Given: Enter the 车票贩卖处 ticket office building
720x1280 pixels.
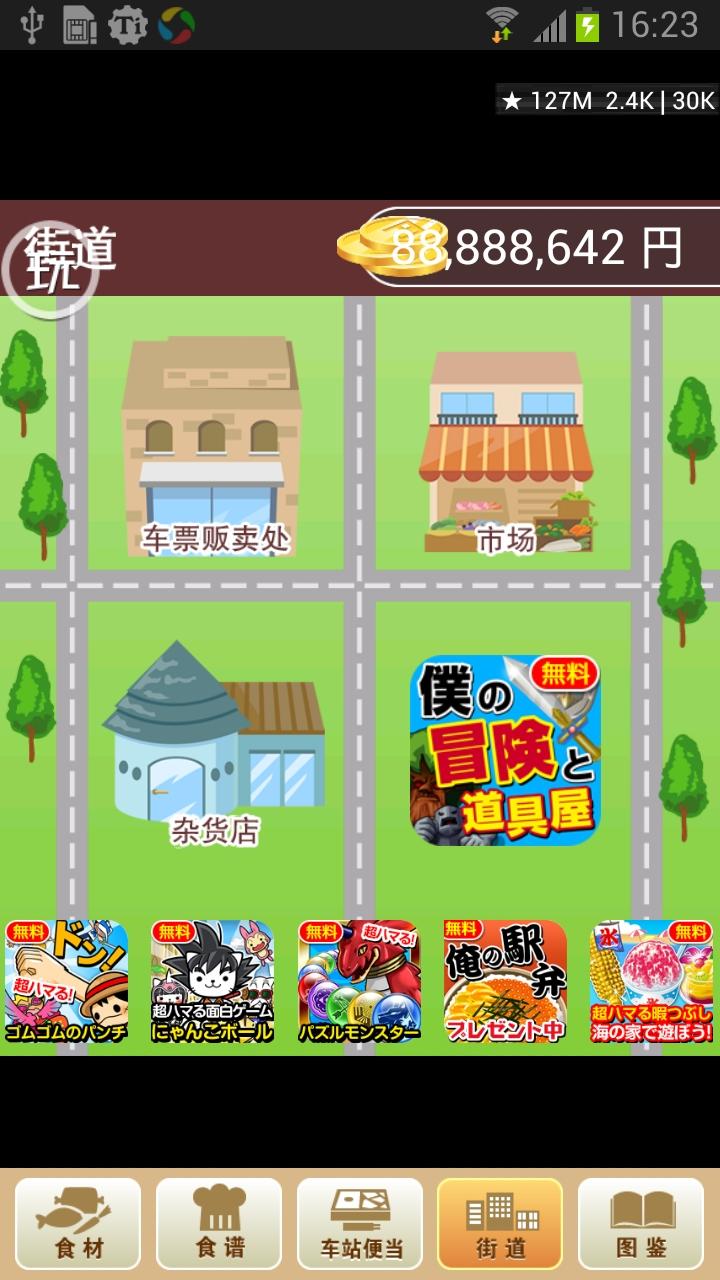Looking at the screenshot, I should pos(211,445).
